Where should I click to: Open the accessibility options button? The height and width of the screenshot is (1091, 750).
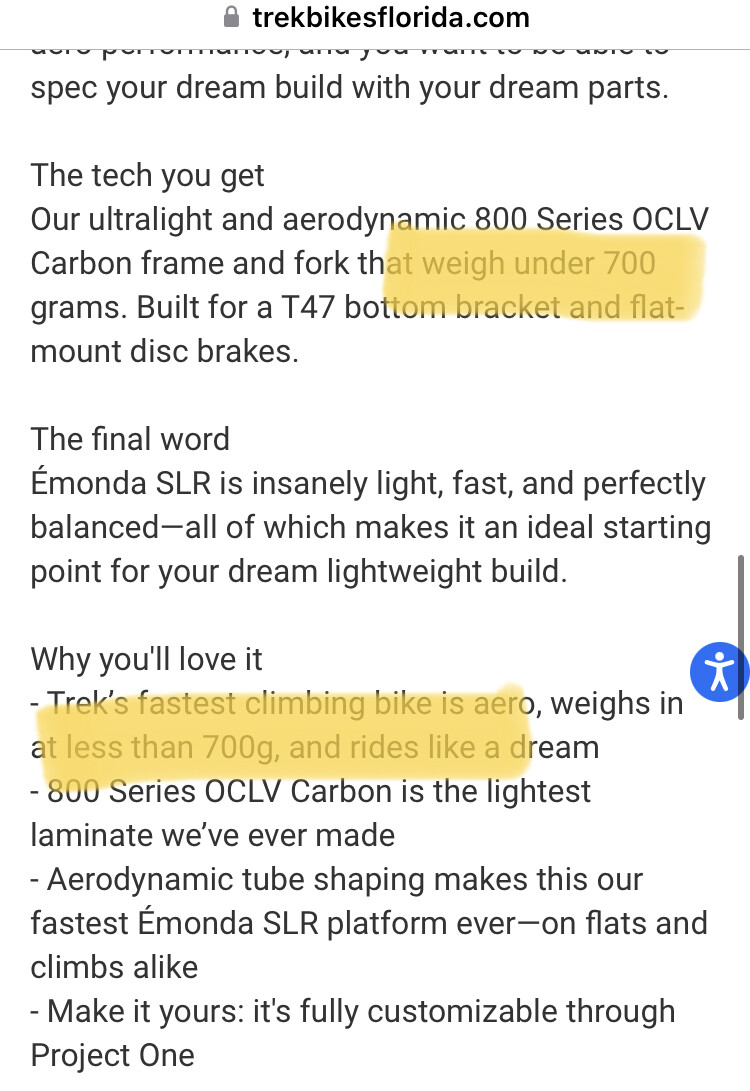[719, 671]
